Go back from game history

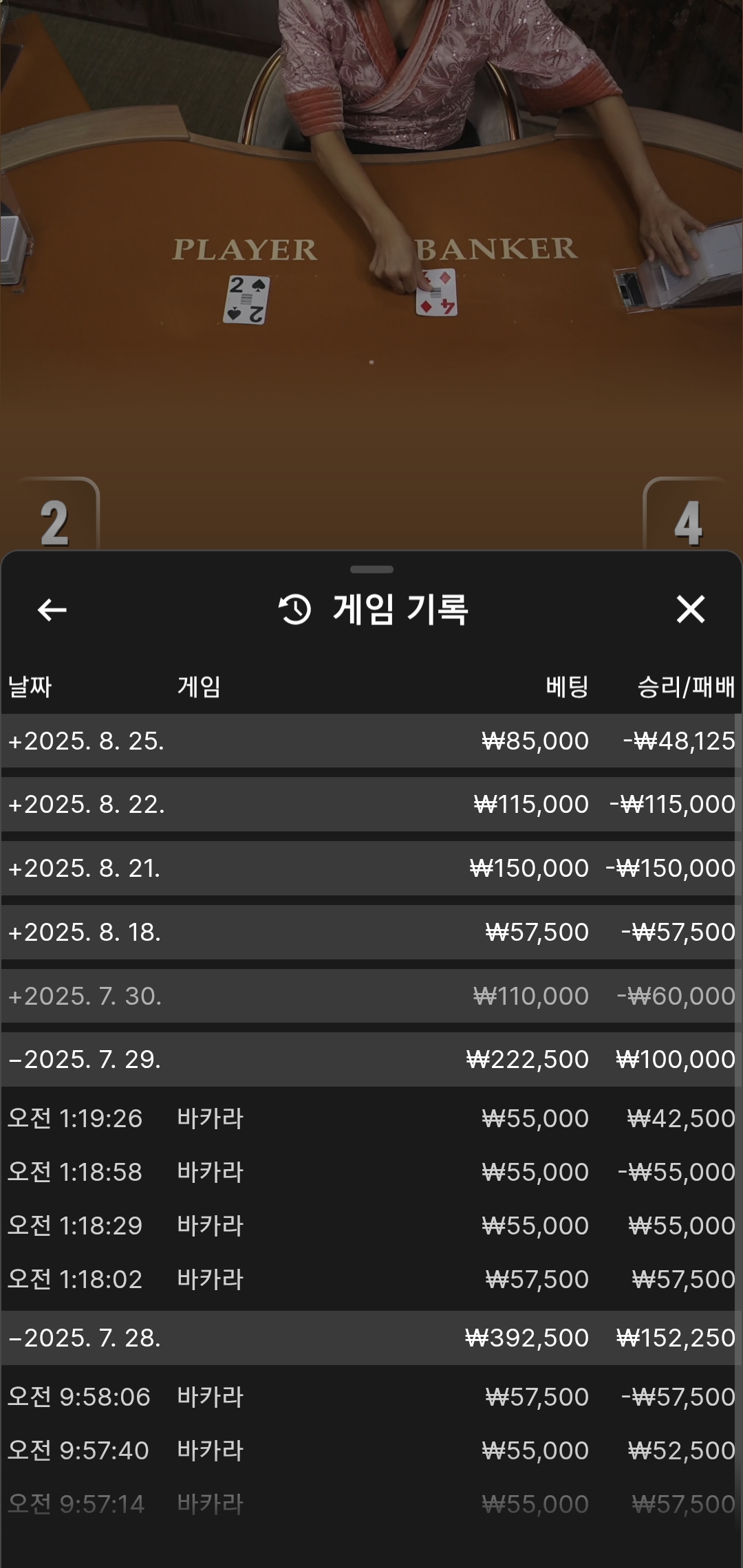pos(52,609)
